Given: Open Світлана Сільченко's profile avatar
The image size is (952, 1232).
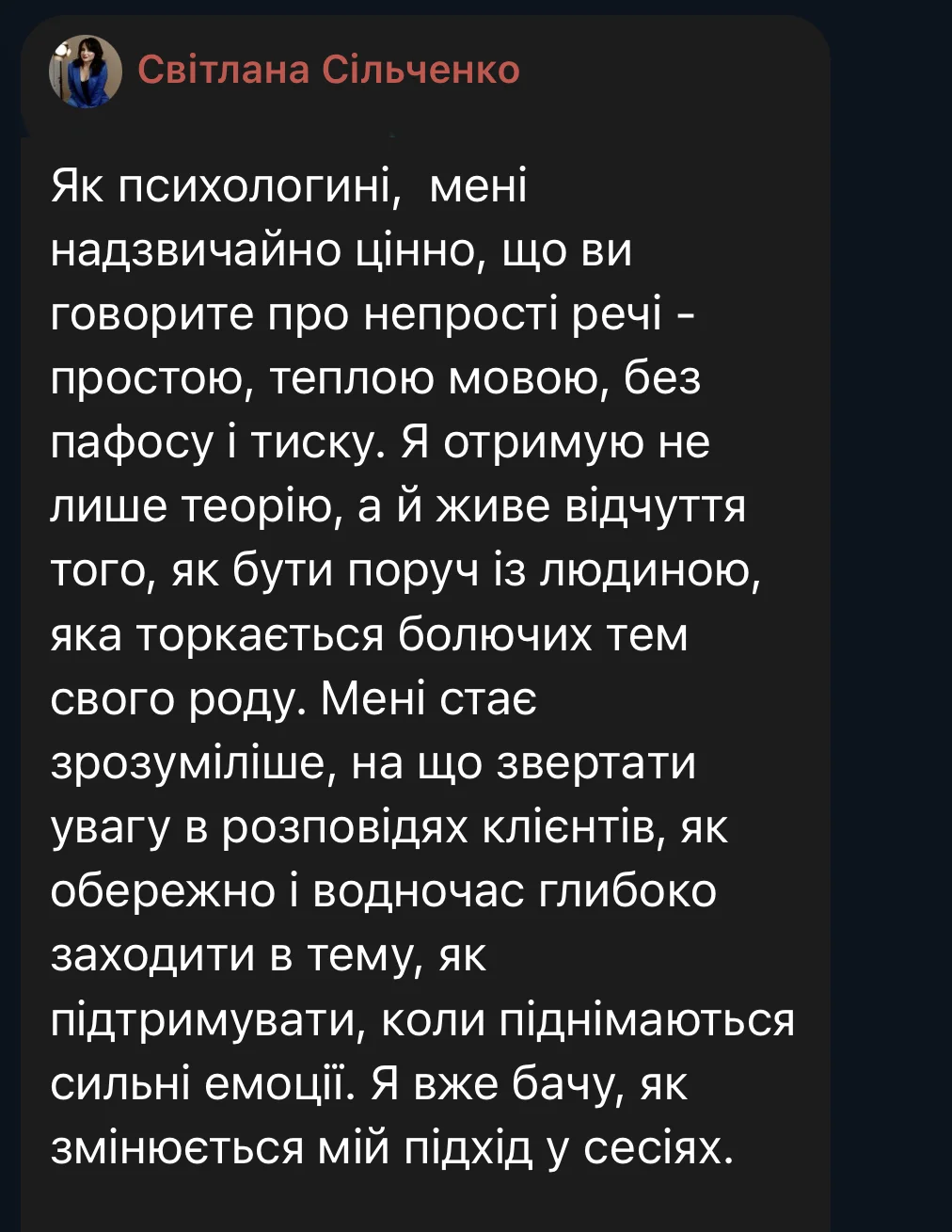Looking at the screenshot, I should pos(86,72).
